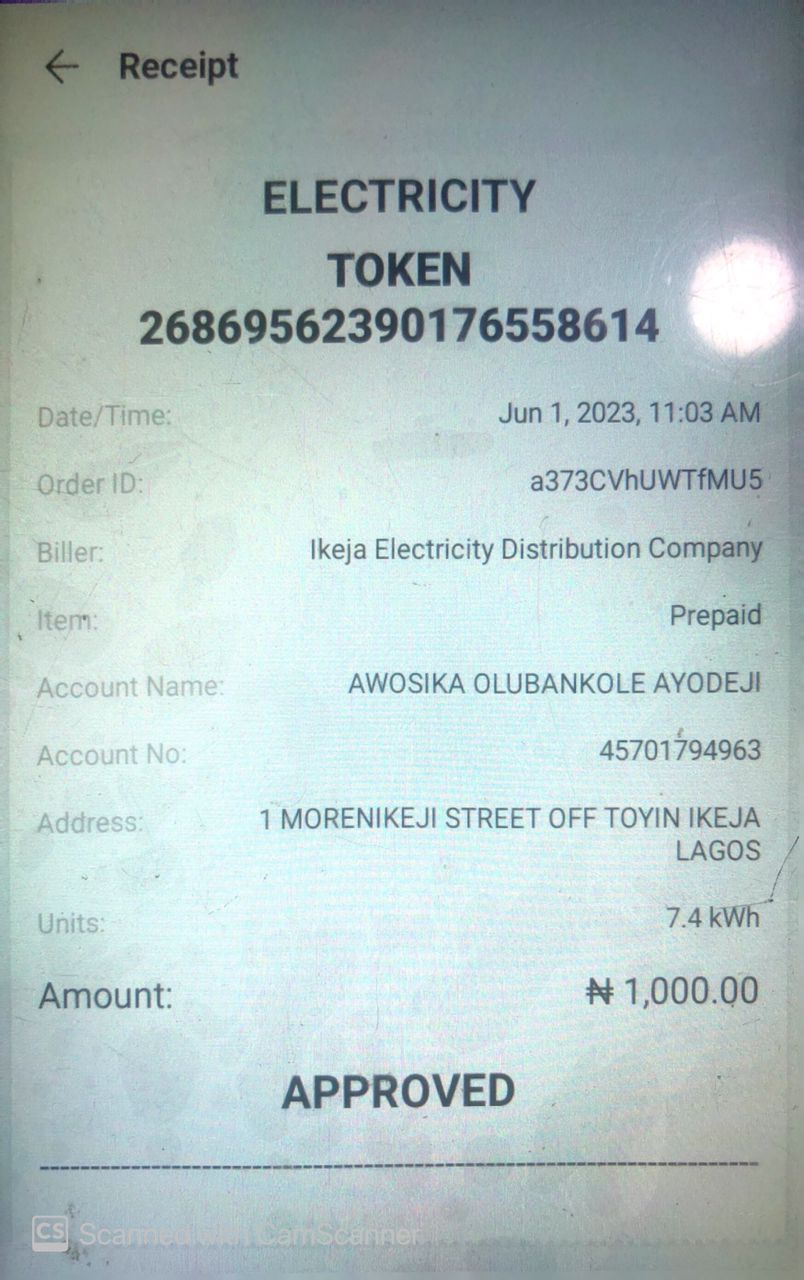Viewport: 804px width, 1280px height.
Task: Go back from the Receipt screen
Action: (x=61, y=67)
